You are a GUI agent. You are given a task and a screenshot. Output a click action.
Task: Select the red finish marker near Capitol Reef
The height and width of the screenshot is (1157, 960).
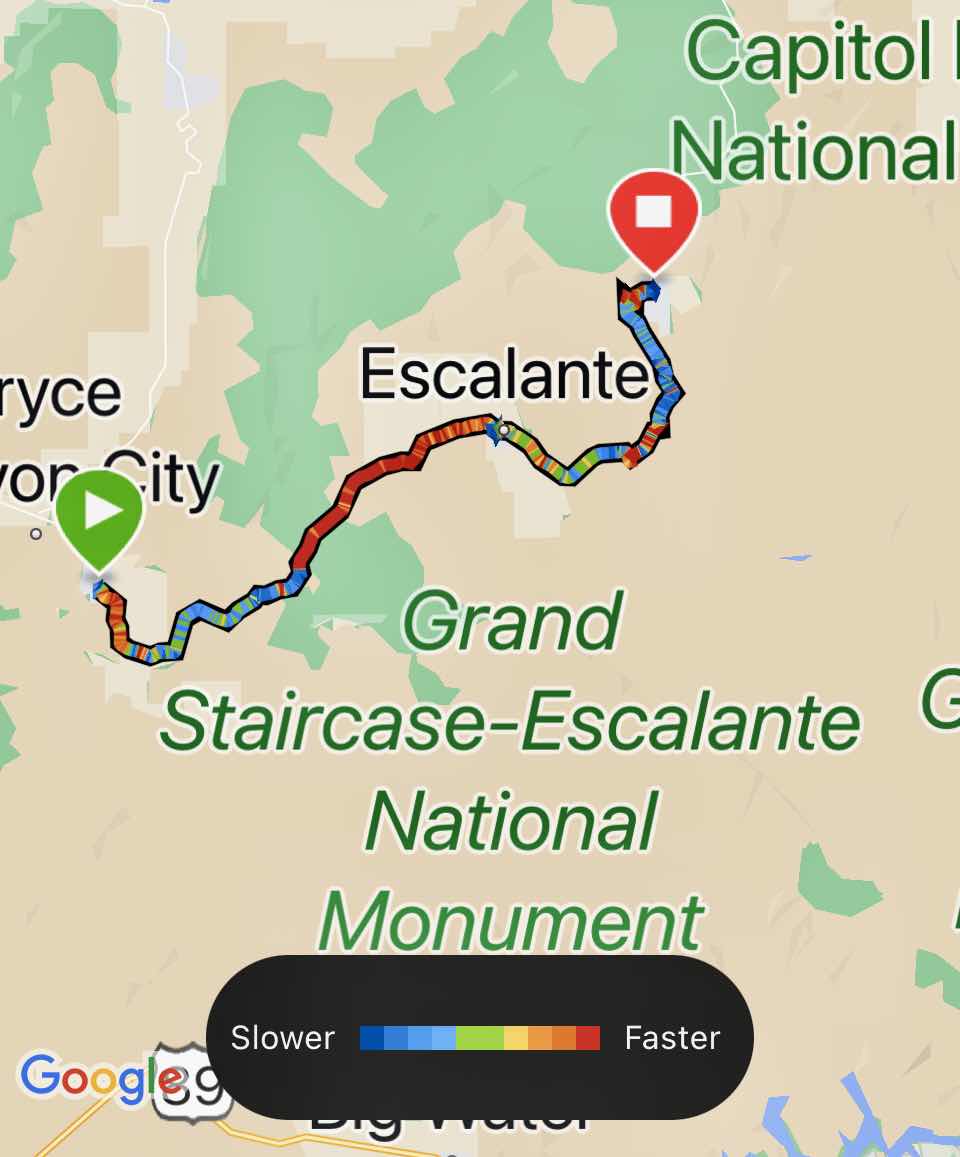[654, 215]
